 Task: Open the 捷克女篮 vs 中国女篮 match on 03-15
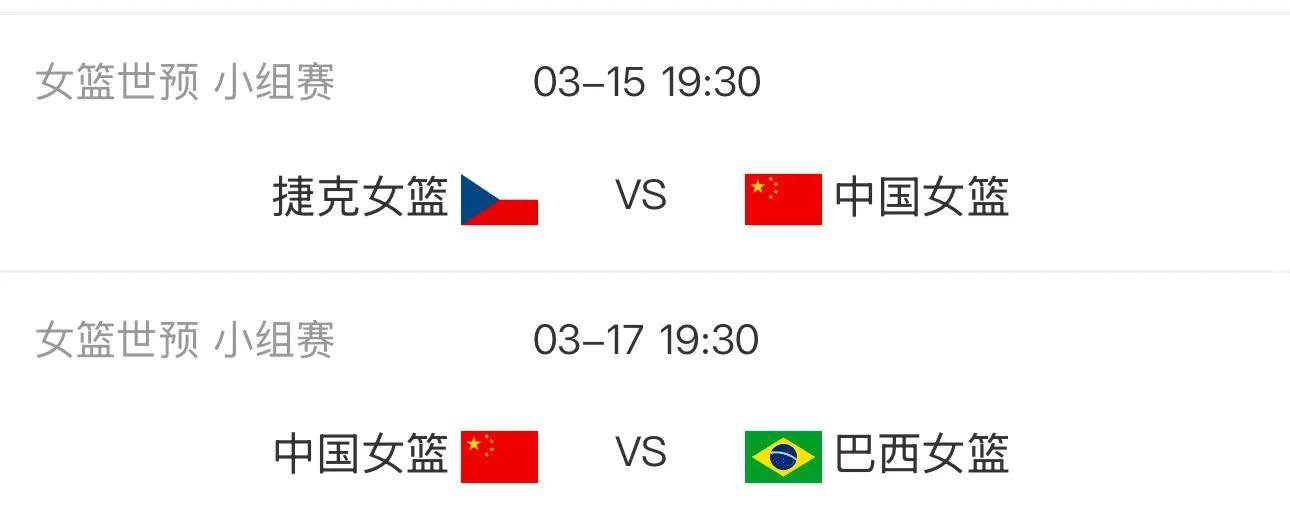click(640, 196)
